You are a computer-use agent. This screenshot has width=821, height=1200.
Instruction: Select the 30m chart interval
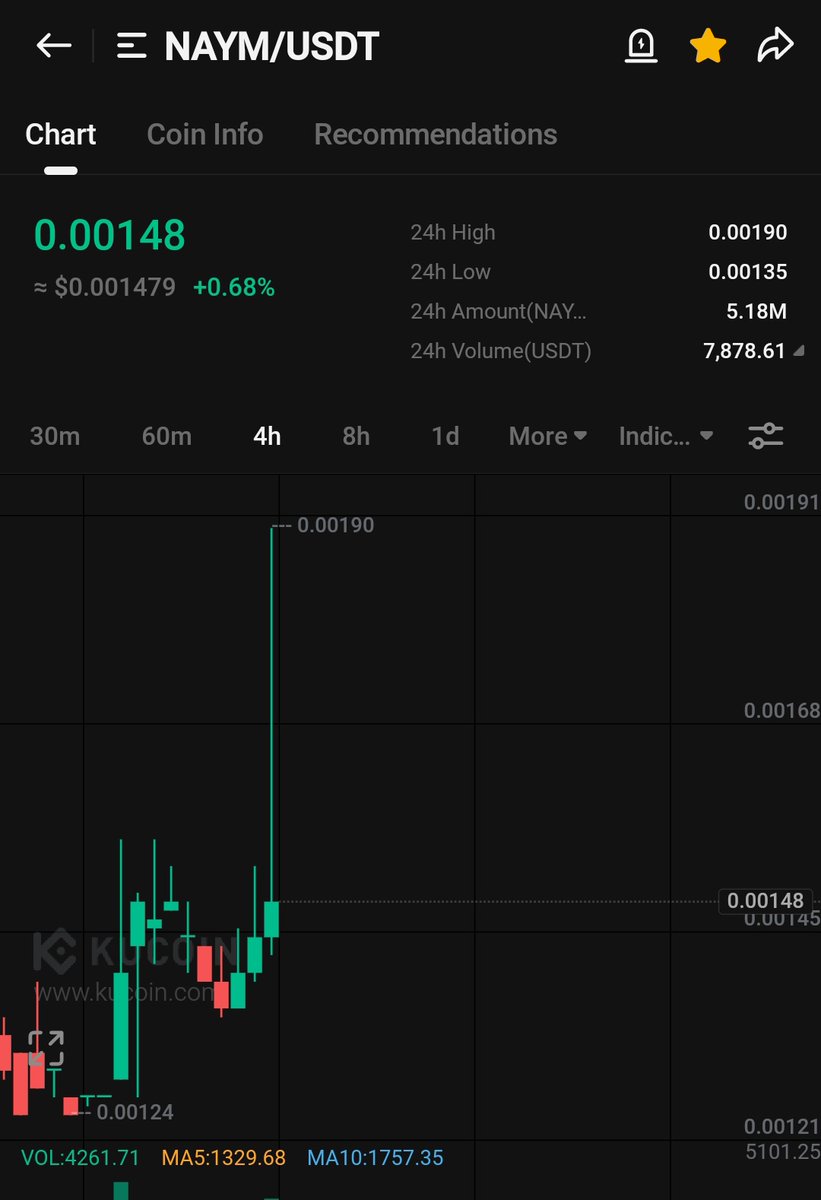55,436
